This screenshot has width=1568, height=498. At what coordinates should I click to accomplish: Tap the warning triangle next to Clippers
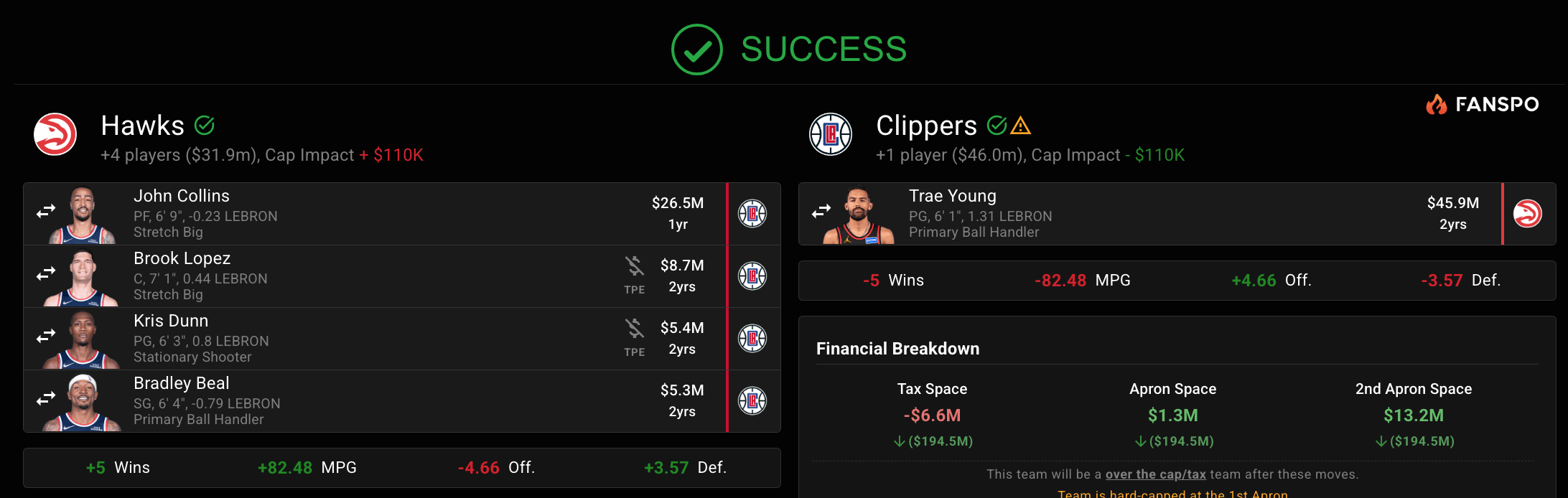click(1020, 126)
